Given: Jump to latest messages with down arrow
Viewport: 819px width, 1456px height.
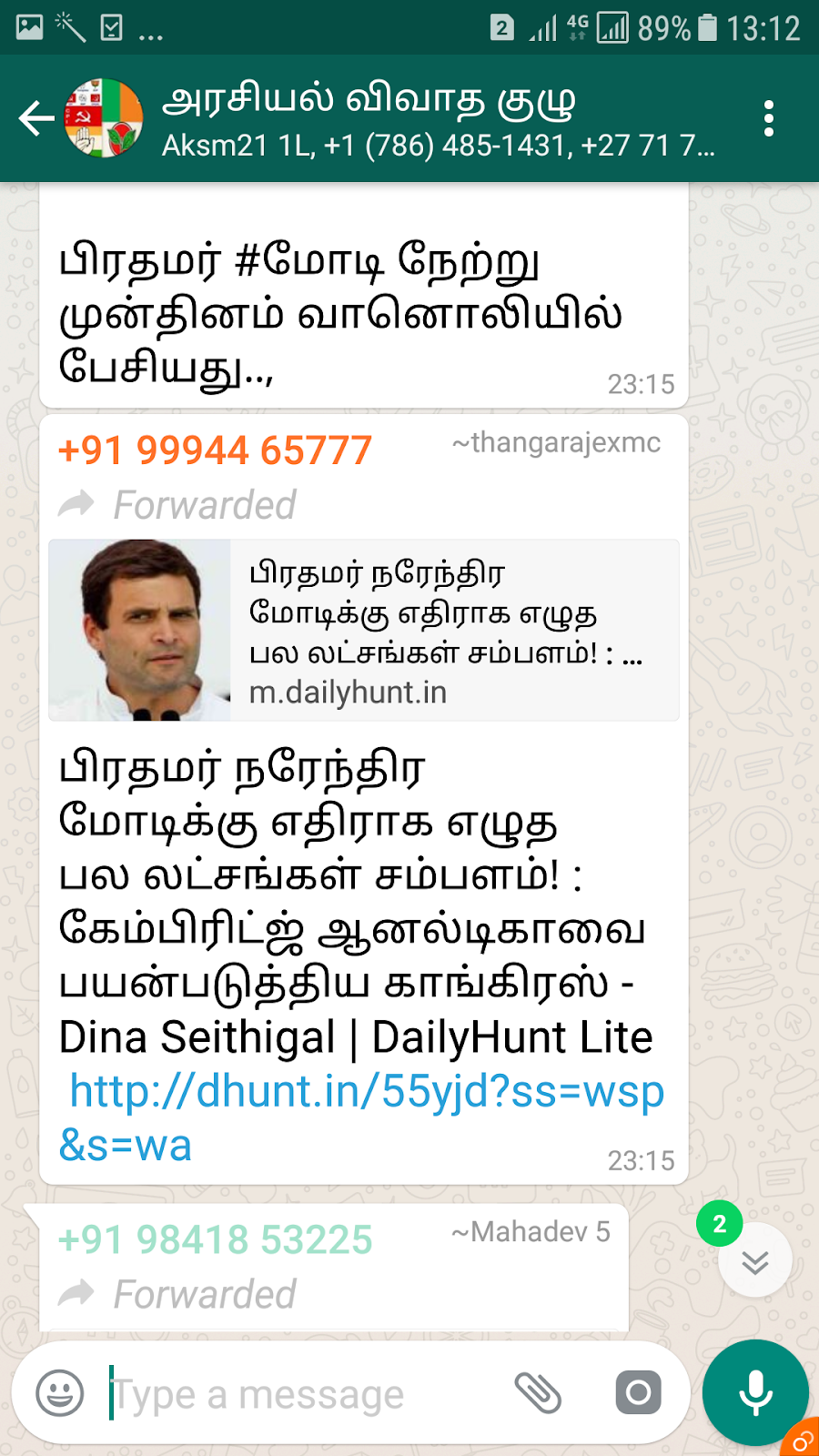Looking at the screenshot, I should pyautogui.click(x=755, y=1261).
